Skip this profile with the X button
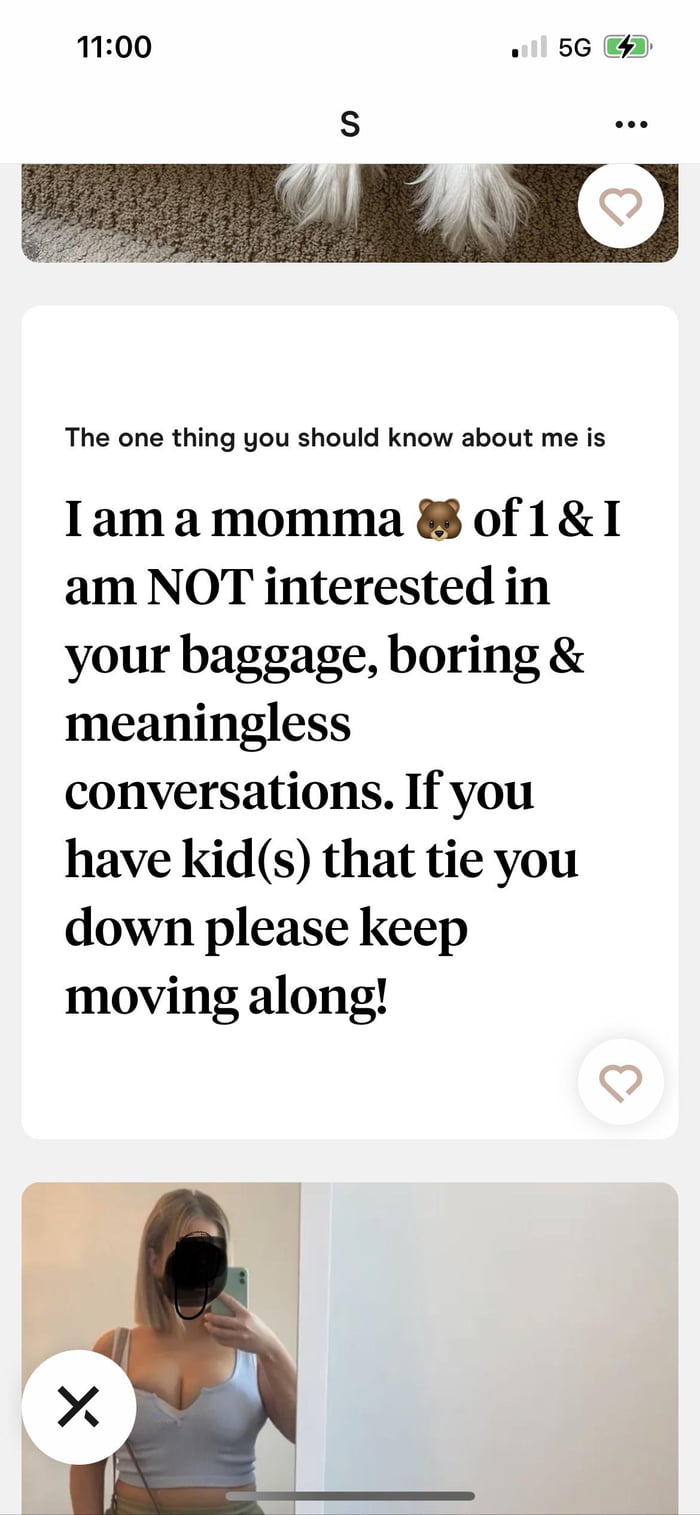Screen dimensions: 700x1515 [78, 1407]
